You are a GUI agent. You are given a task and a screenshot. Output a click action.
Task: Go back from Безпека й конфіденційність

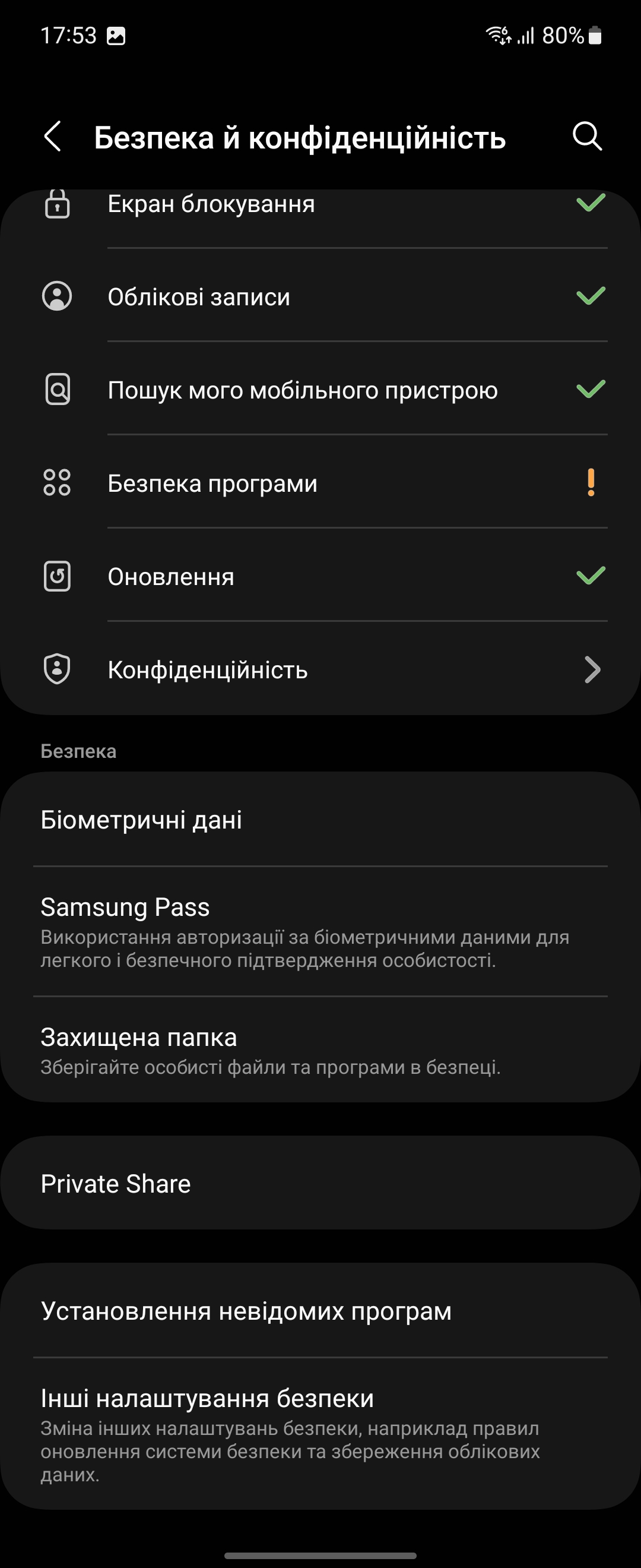coord(53,136)
